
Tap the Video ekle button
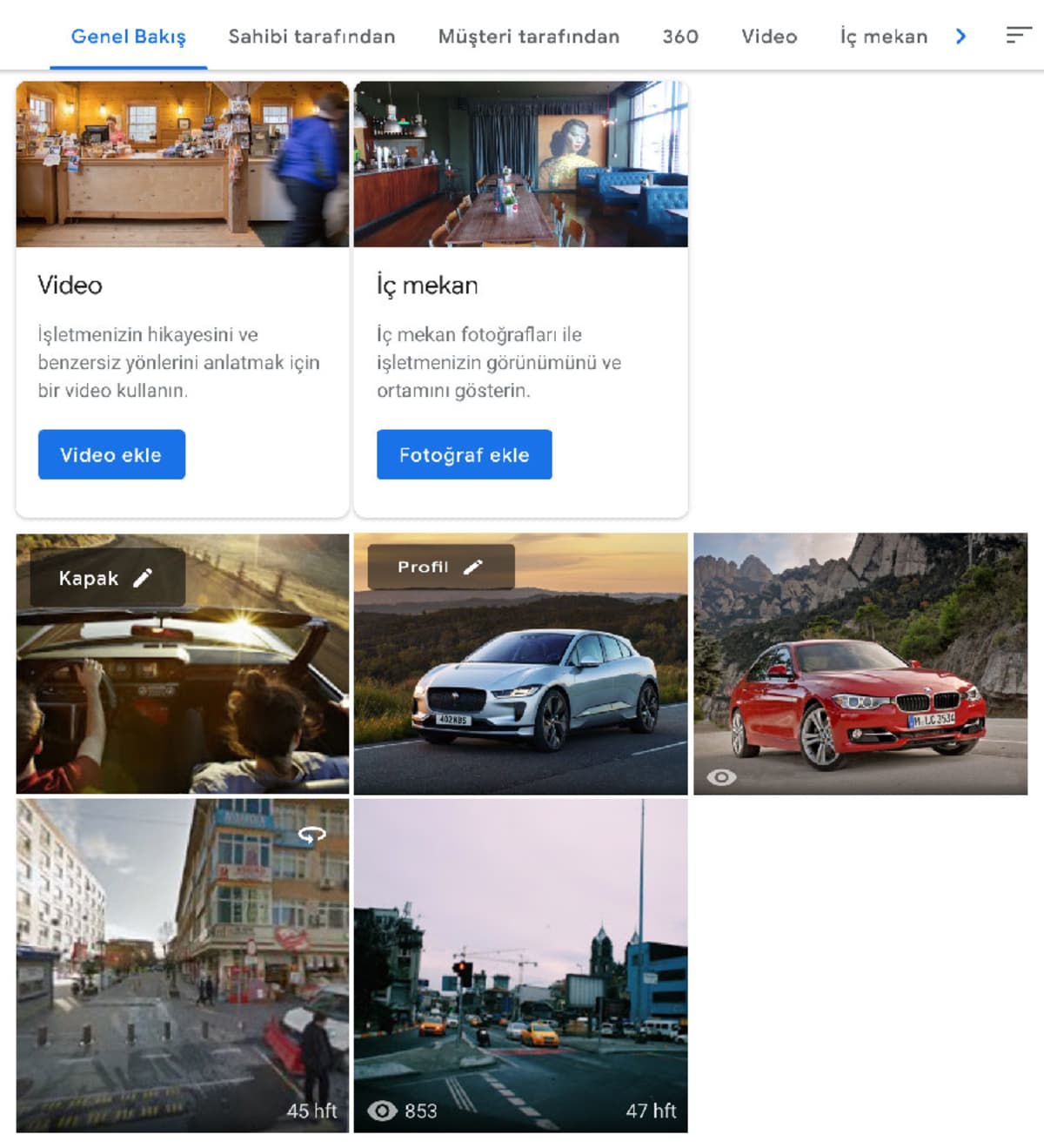pos(111,454)
